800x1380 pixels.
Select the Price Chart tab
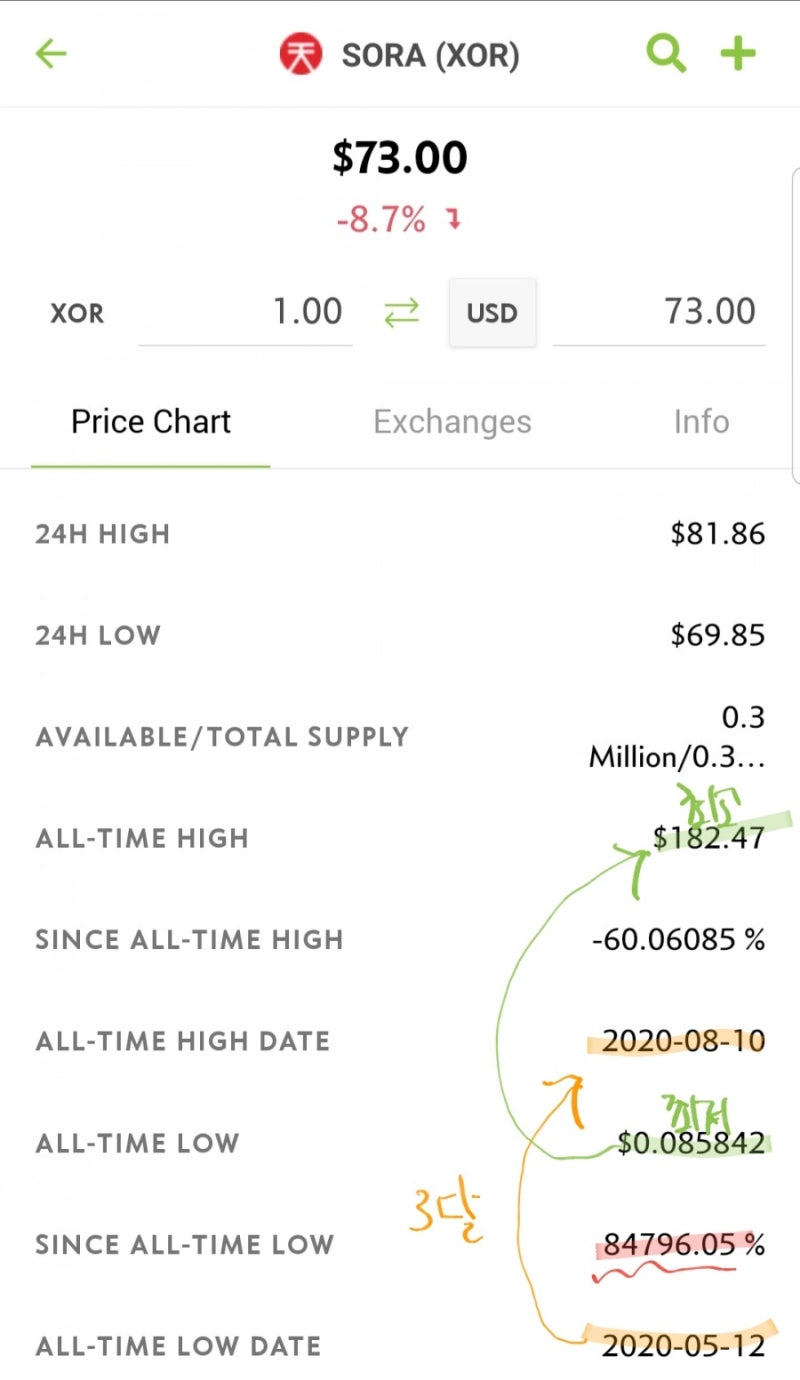[151, 422]
